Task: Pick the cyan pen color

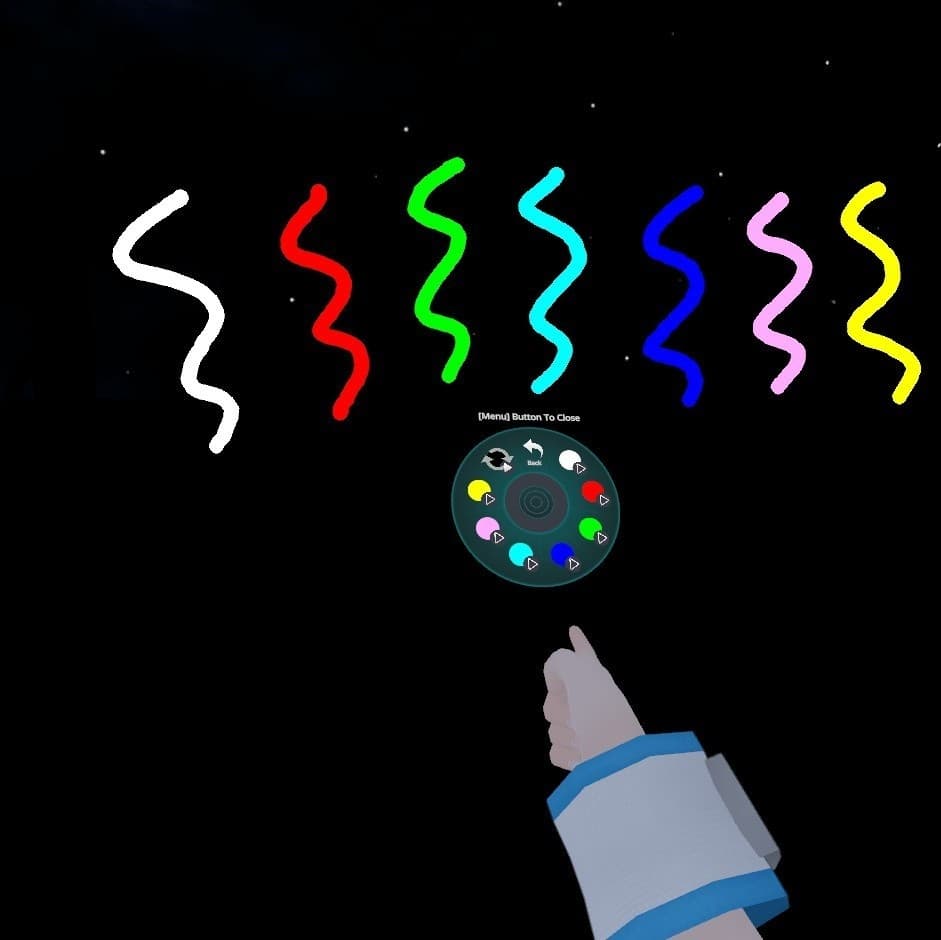Action: click(521, 554)
